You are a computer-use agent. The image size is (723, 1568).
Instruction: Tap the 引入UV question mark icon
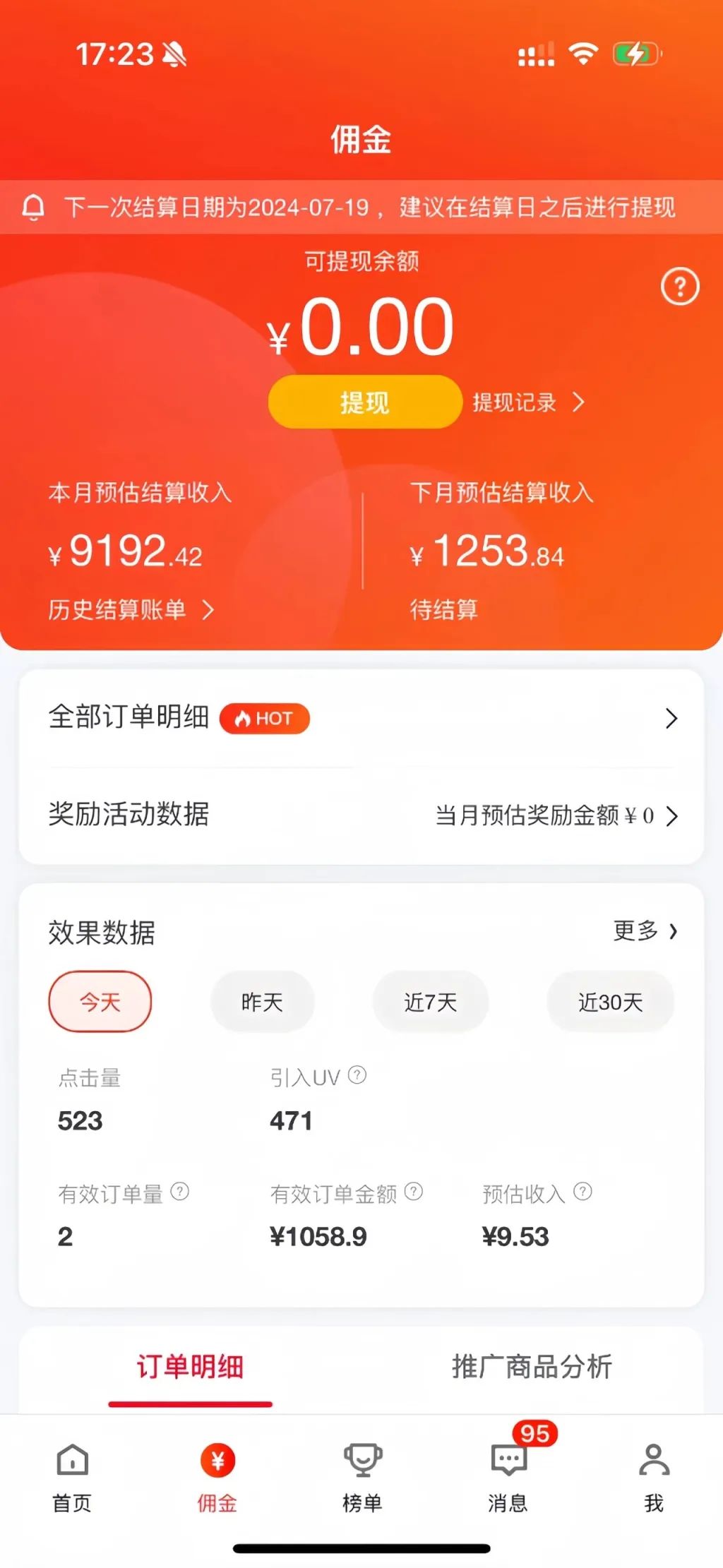359,1076
